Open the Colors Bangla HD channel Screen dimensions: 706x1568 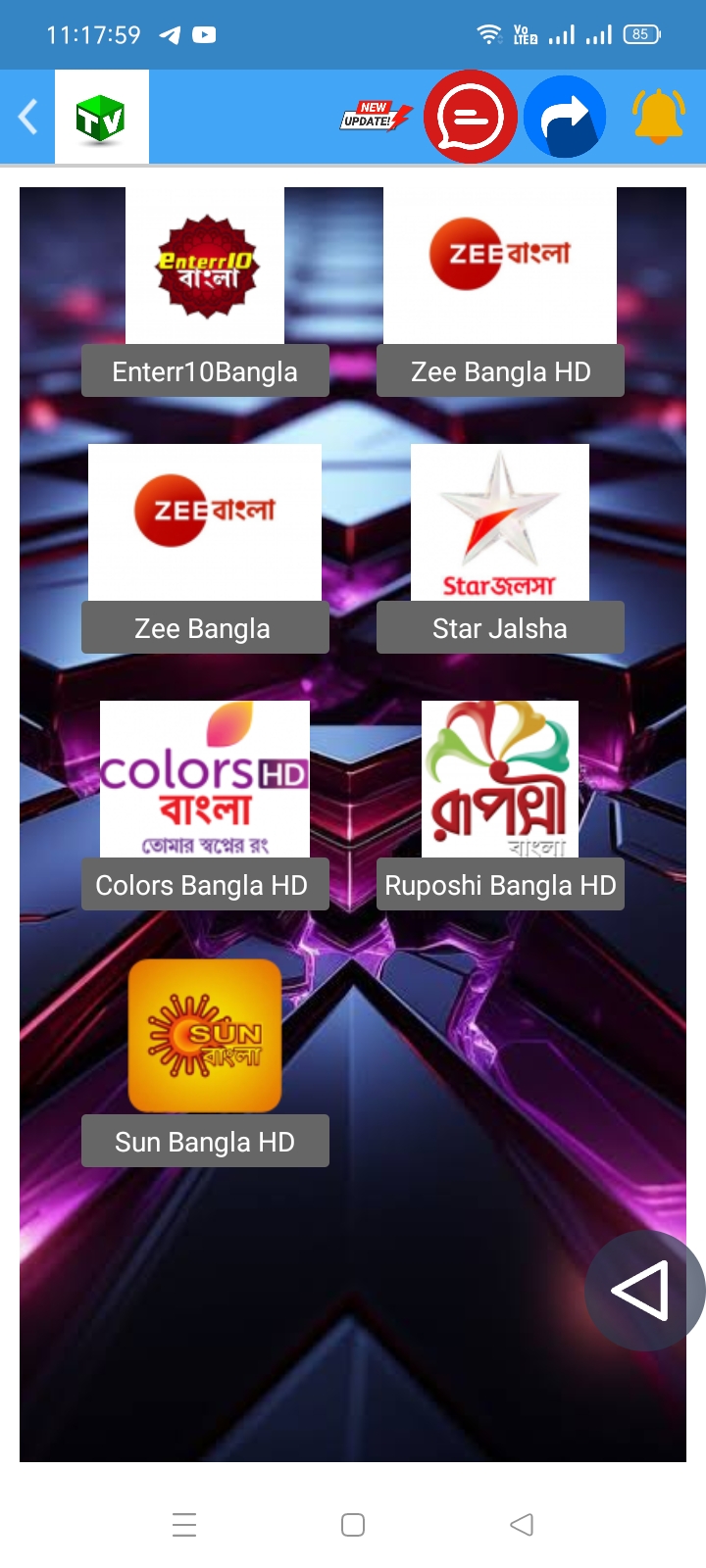(205, 806)
